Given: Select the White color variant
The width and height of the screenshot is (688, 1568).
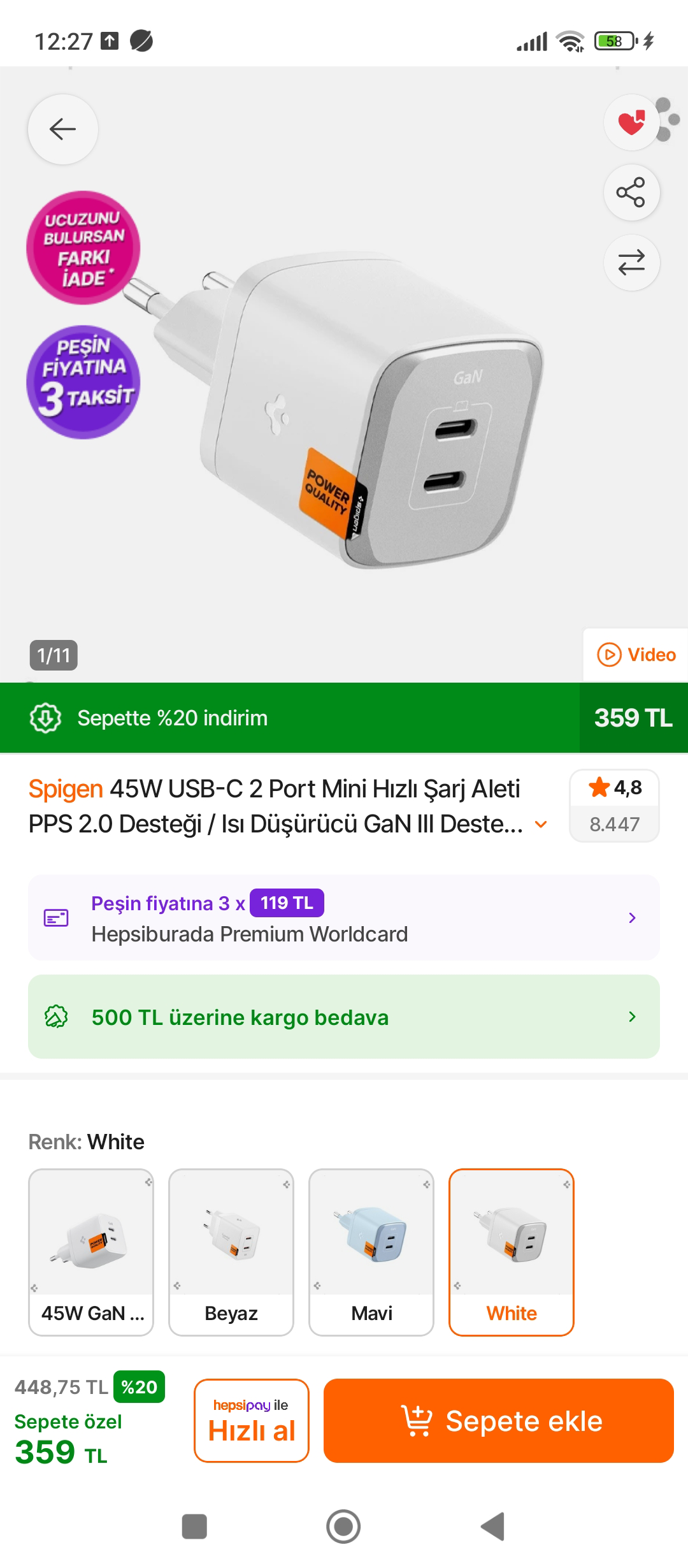Looking at the screenshot, I should coord(512,1252).
